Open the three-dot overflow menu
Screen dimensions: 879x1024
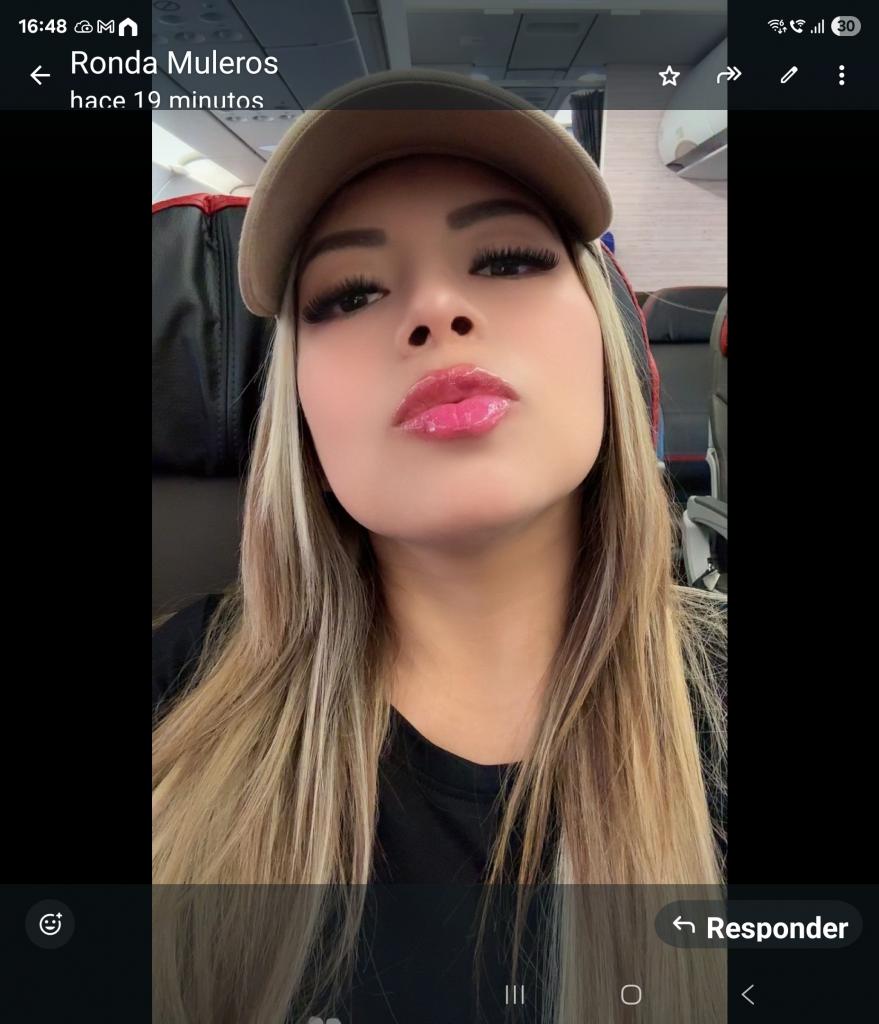click(x=841, y=75)
